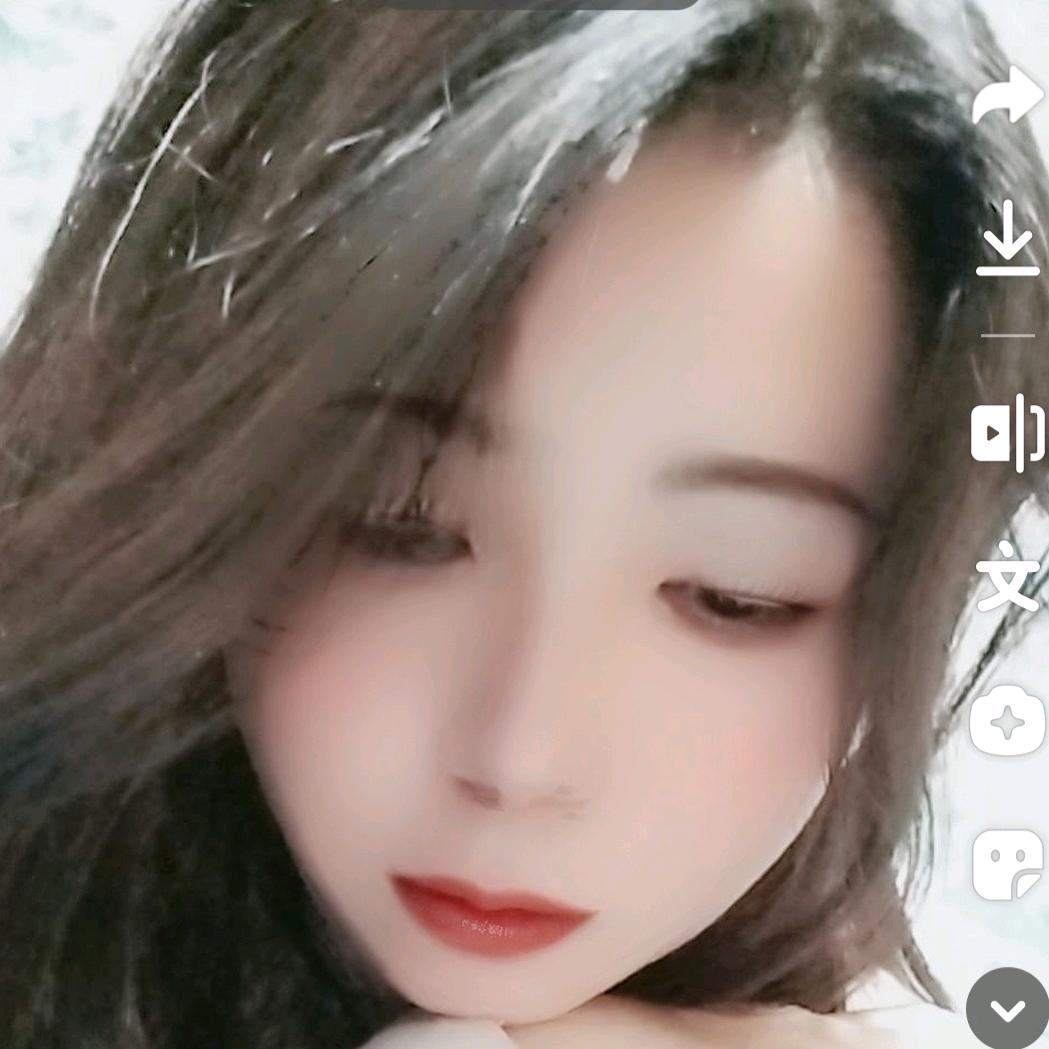
Task: Add text with the text tool icon
Action: coord(1008,575)
